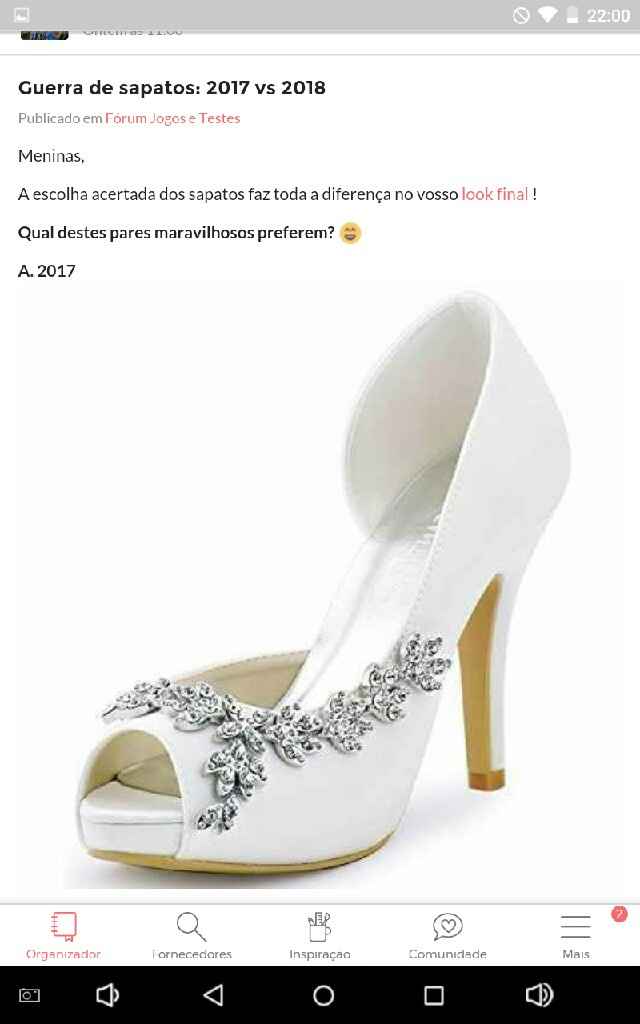Open the Mais menu tab
Viewport: 640px width, 1024px height.
tap(576, 936)
